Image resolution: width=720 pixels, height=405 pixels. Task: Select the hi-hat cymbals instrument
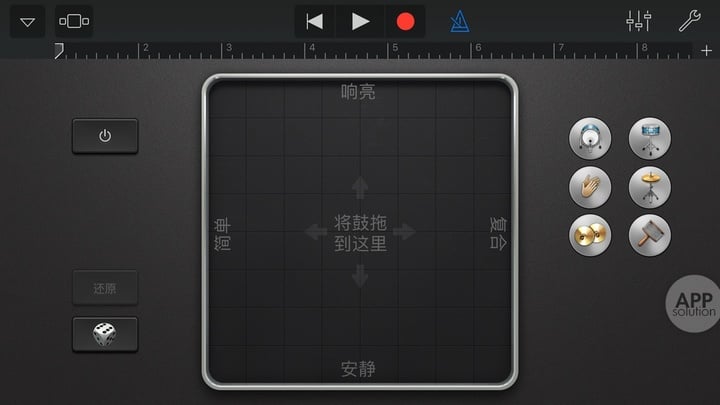(590, 235)
